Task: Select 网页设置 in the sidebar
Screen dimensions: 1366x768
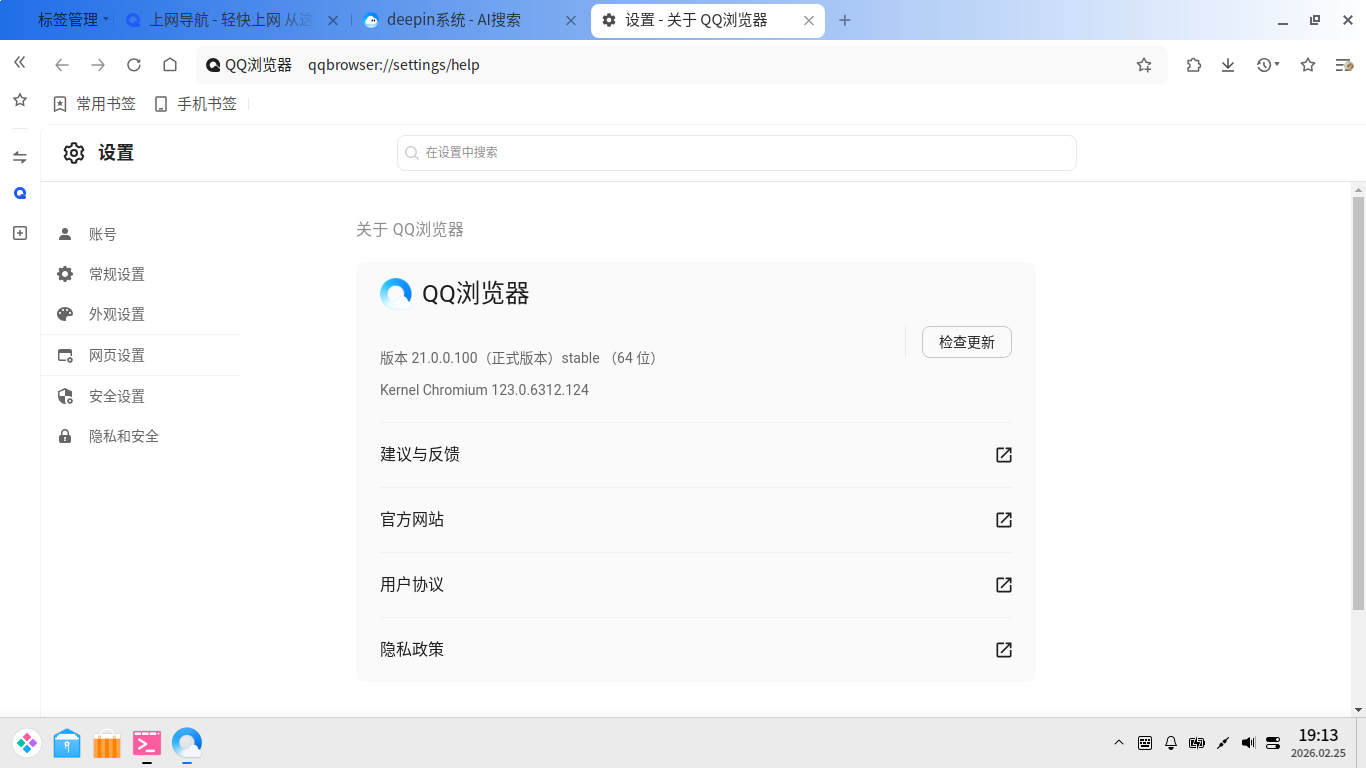Action: click(116, 355)
